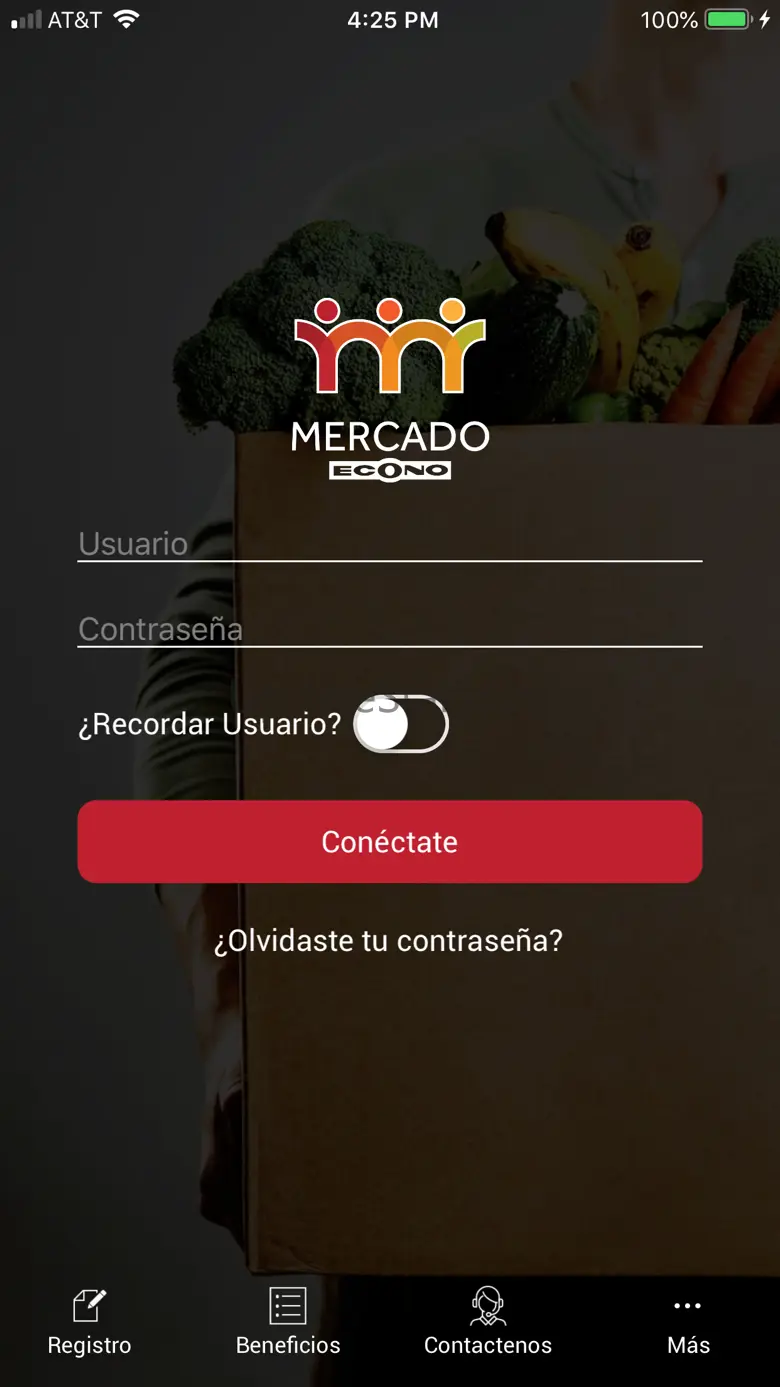Go to the Contactenos tab
This screenshot has height=1387, width=780.
point(488,1322)
